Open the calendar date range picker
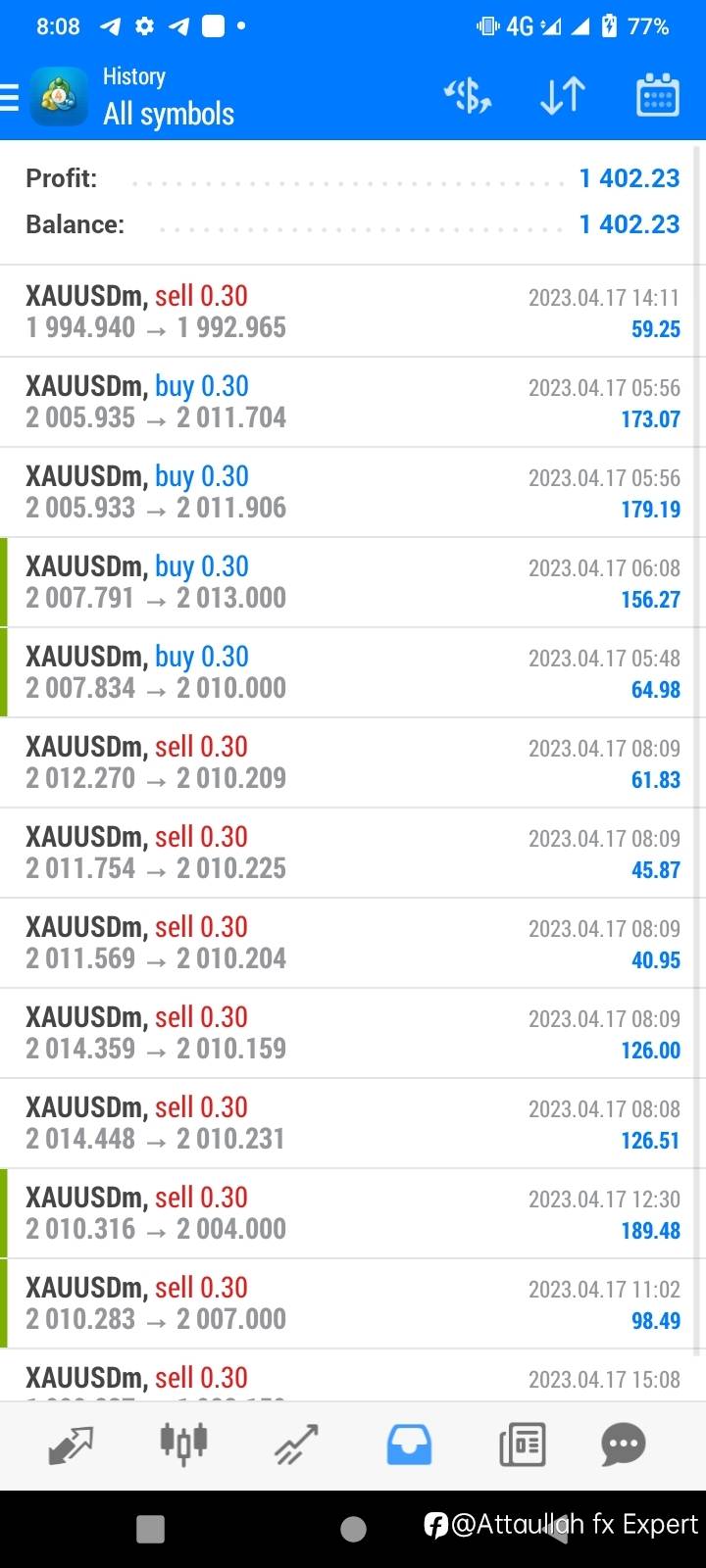This screenshot has width=706, height=1568. click(x=658, y=96)
